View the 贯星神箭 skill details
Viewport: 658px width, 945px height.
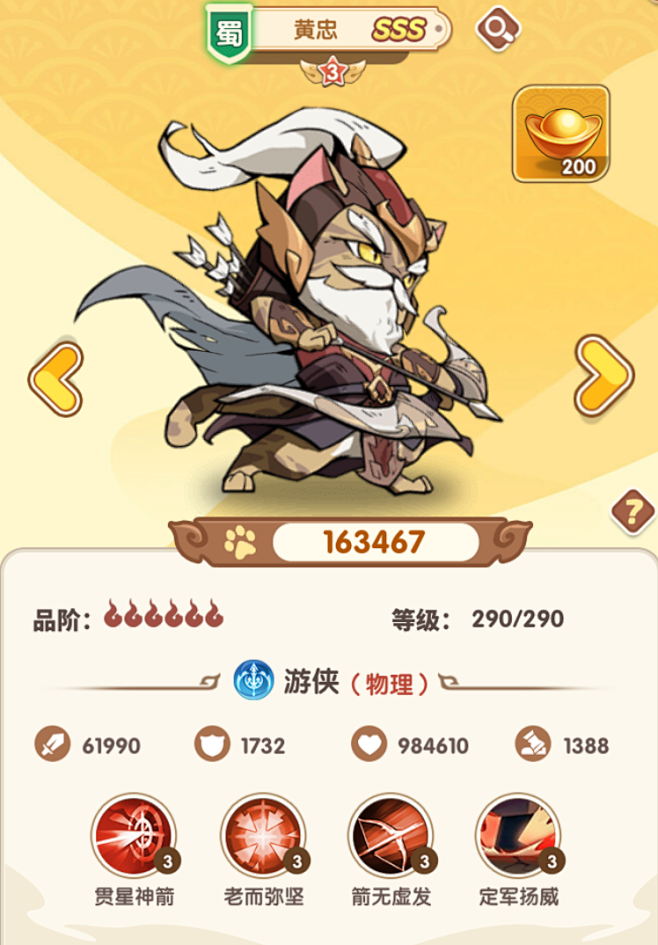(x=134, y=836)
